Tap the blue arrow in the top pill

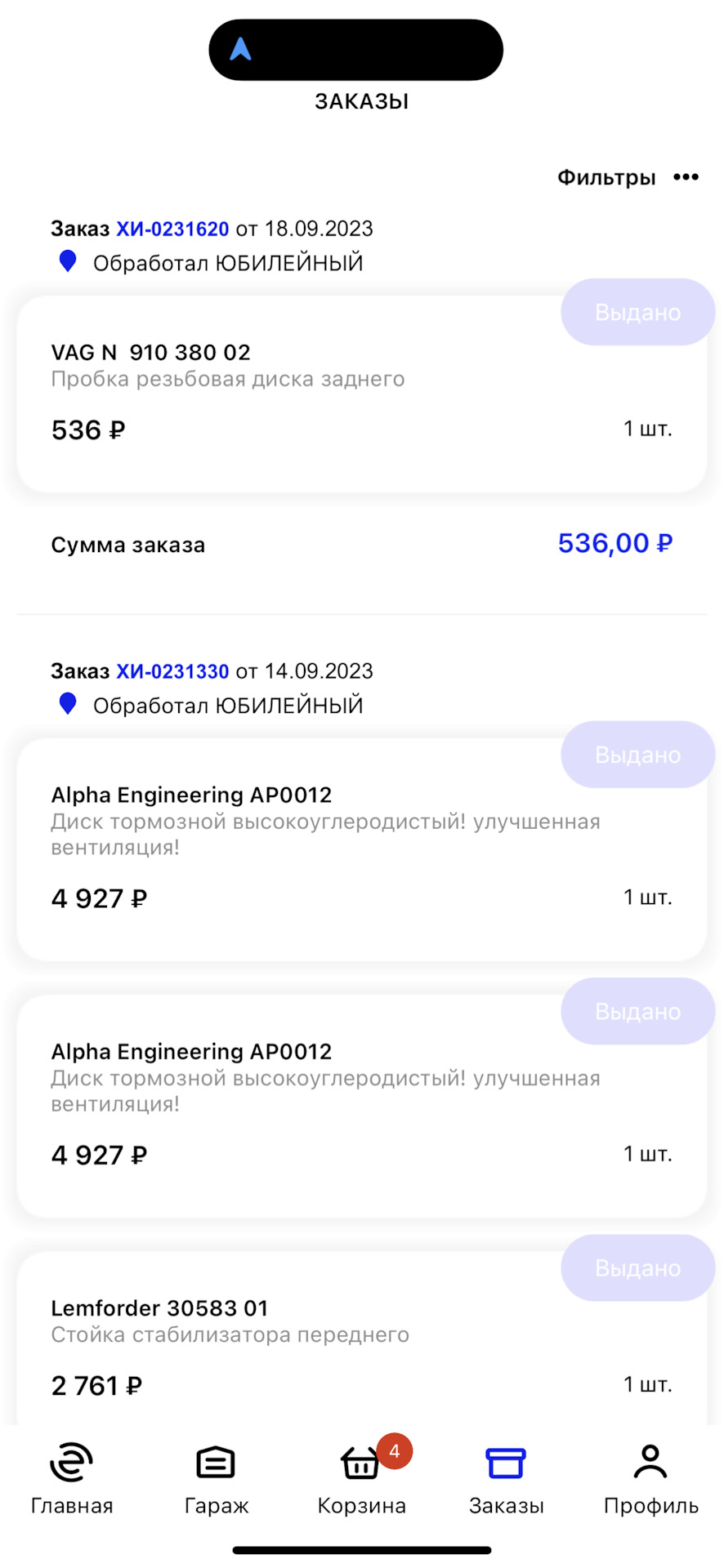tap(238, 49)
